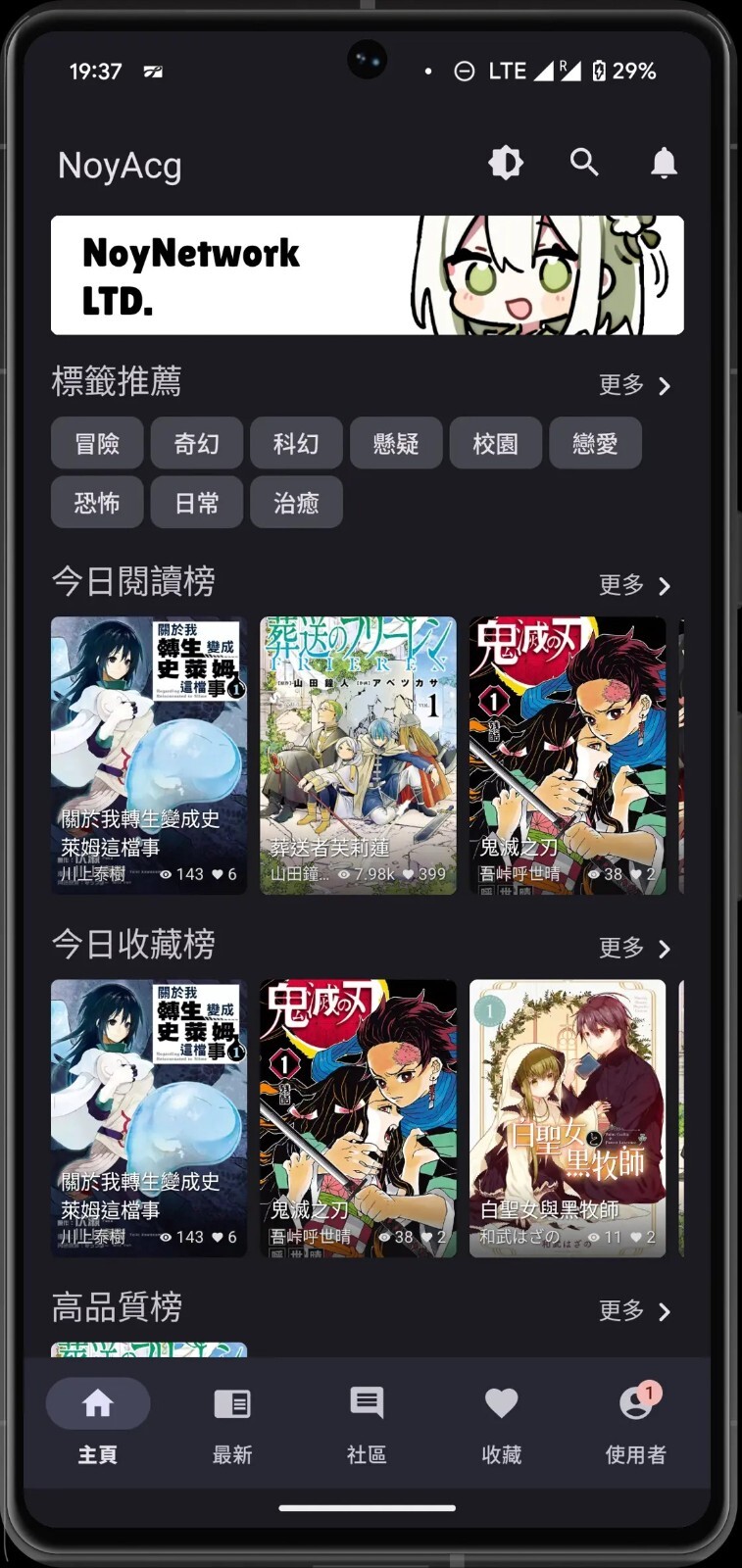Select the 懸疑 tag chip

tap(396, 444)
